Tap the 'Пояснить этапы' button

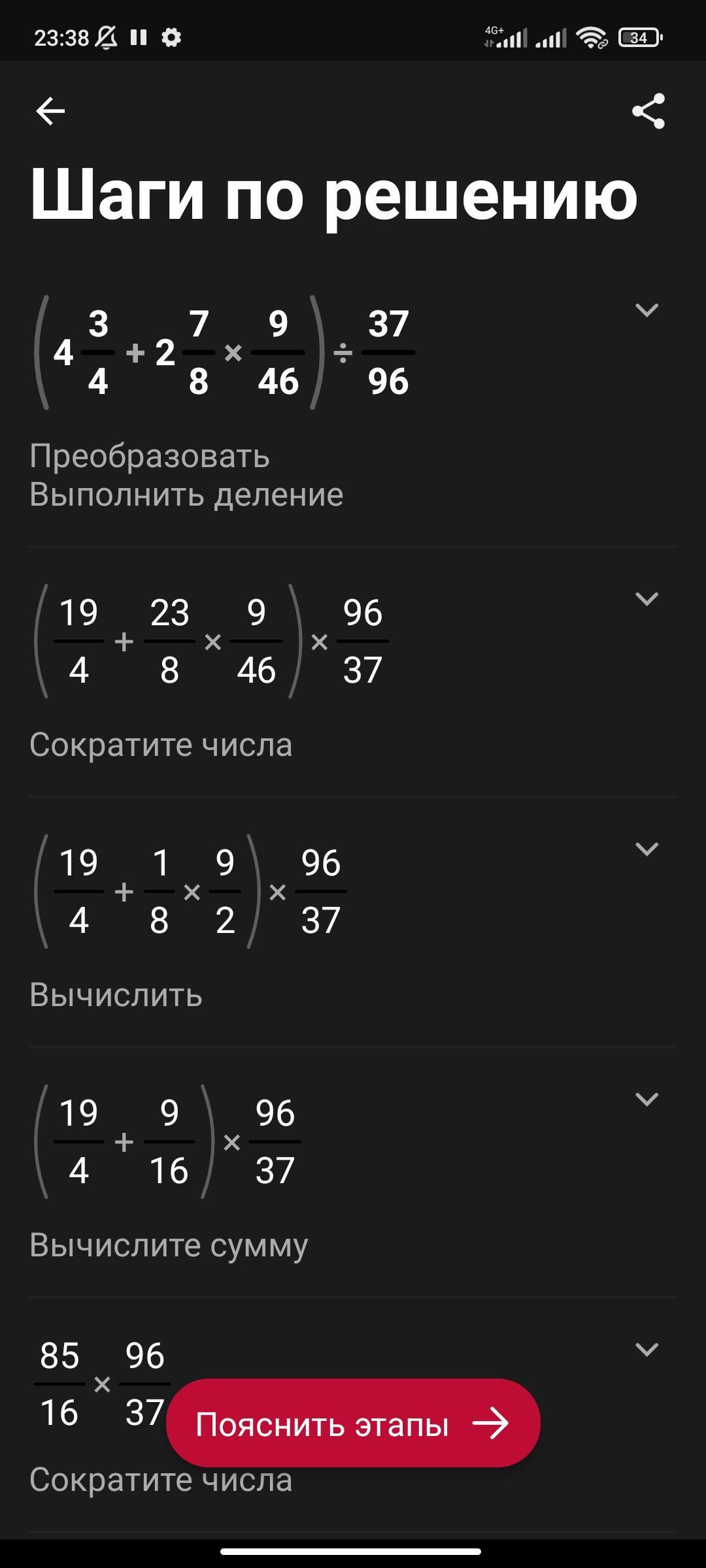pyautogui.click(x=353, y=1424)
